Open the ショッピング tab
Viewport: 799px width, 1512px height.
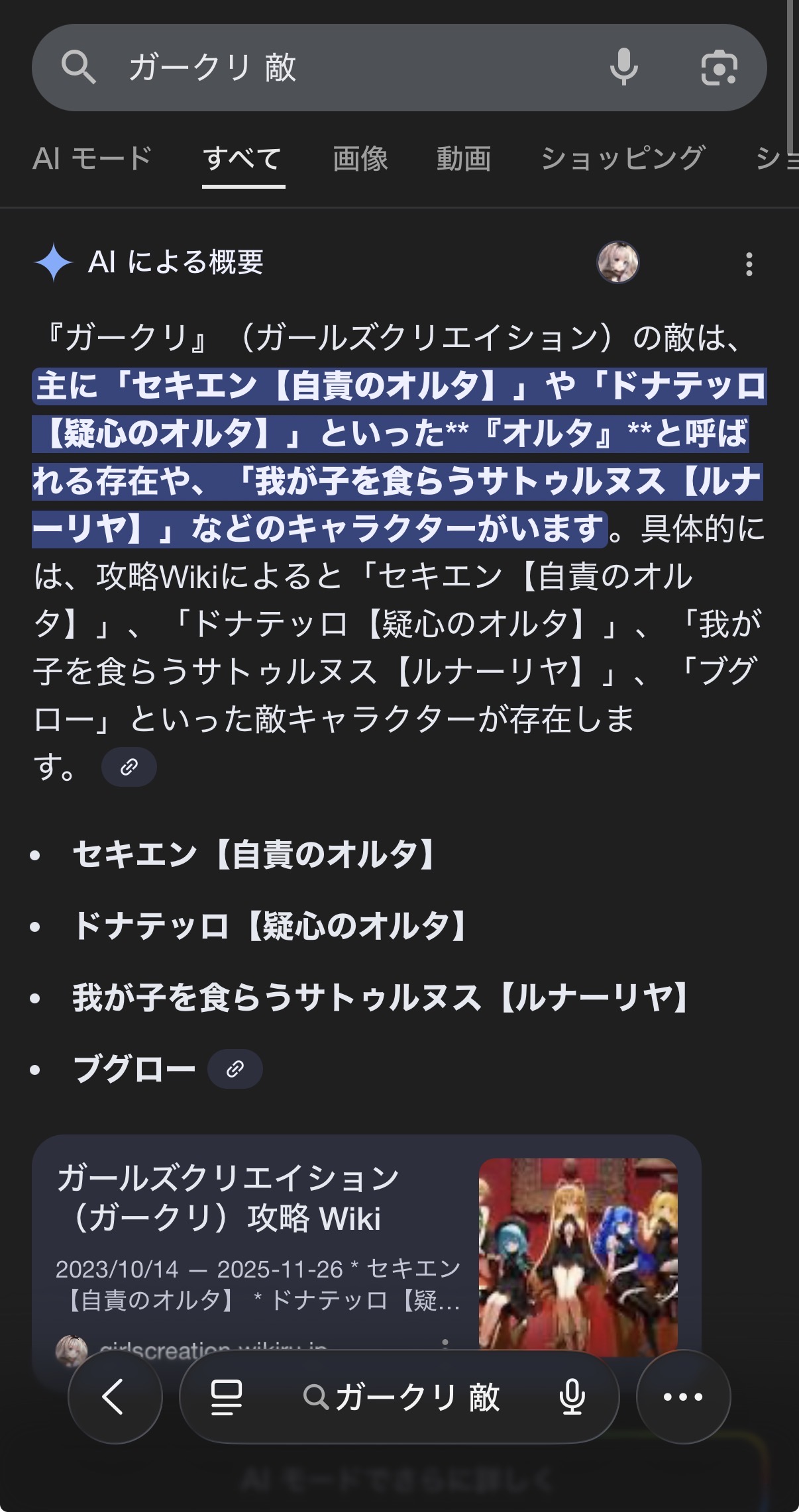tap(622, 159)
